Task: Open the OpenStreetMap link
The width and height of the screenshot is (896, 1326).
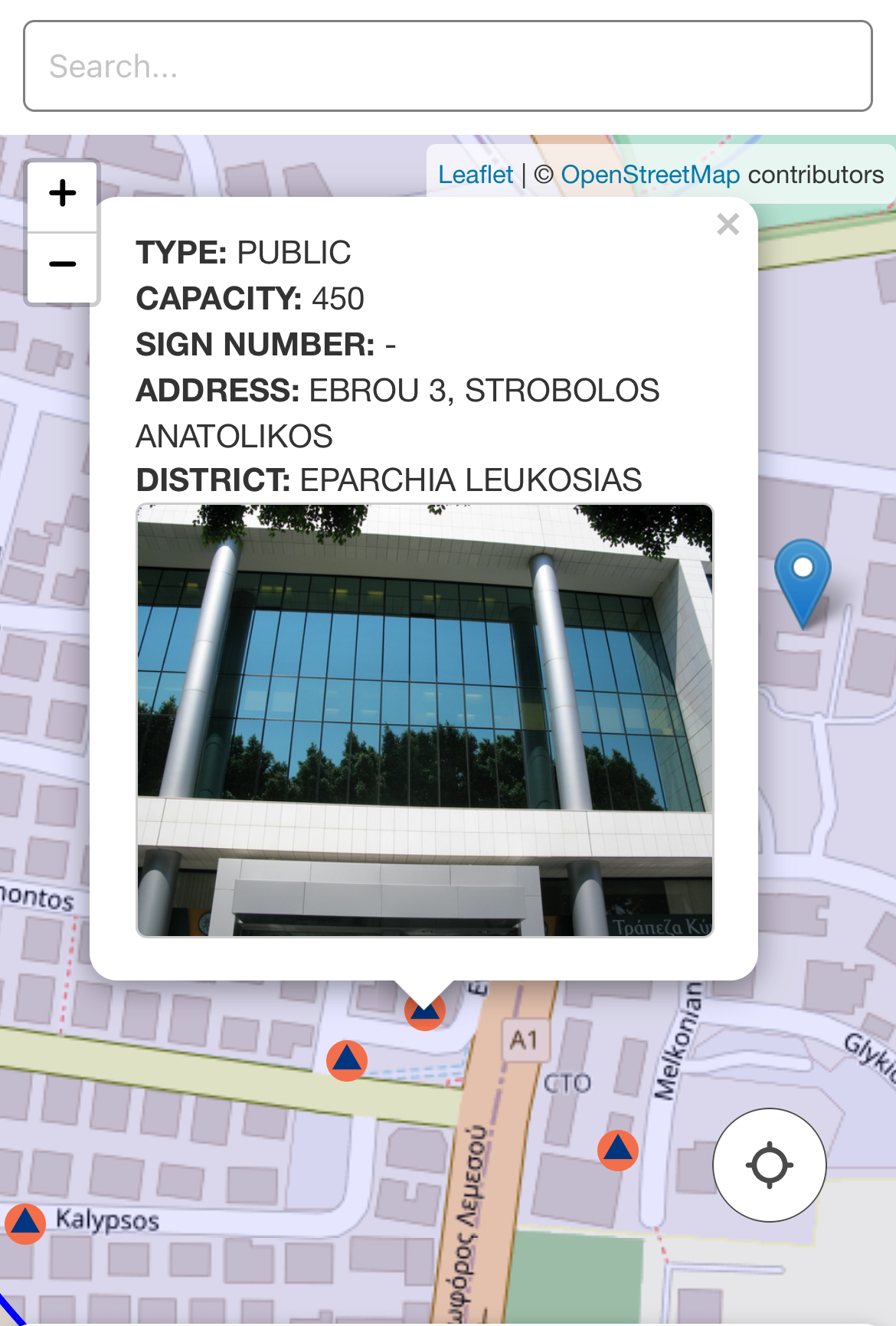Action: [649, 175]
